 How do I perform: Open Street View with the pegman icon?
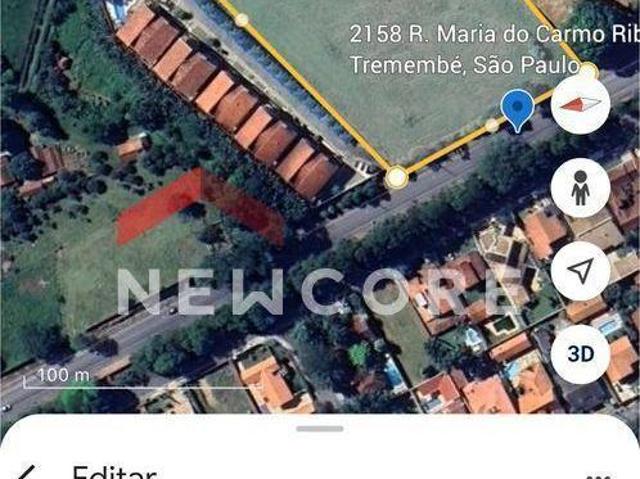pyautogui.click(x=581, y=188)
